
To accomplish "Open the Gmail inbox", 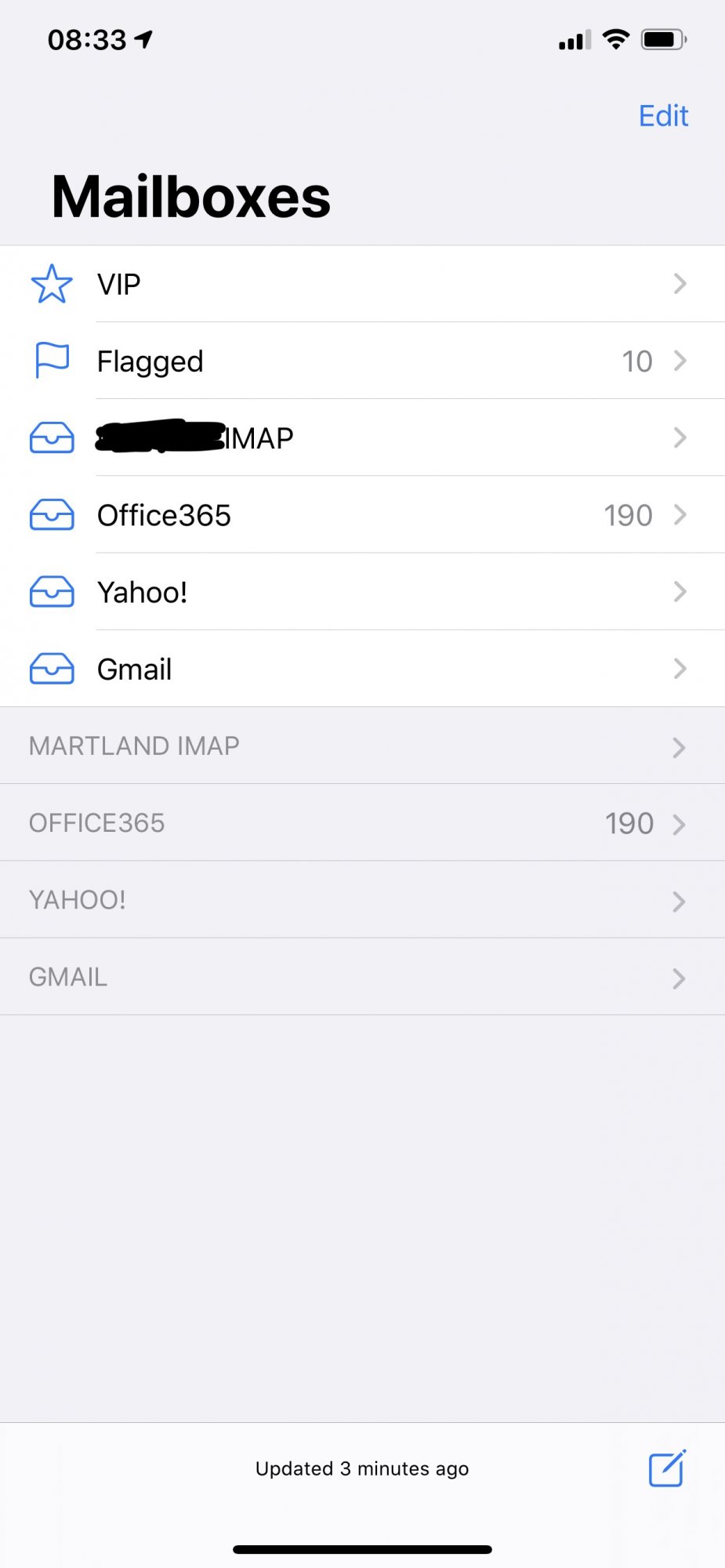I will tap(362, 669).
